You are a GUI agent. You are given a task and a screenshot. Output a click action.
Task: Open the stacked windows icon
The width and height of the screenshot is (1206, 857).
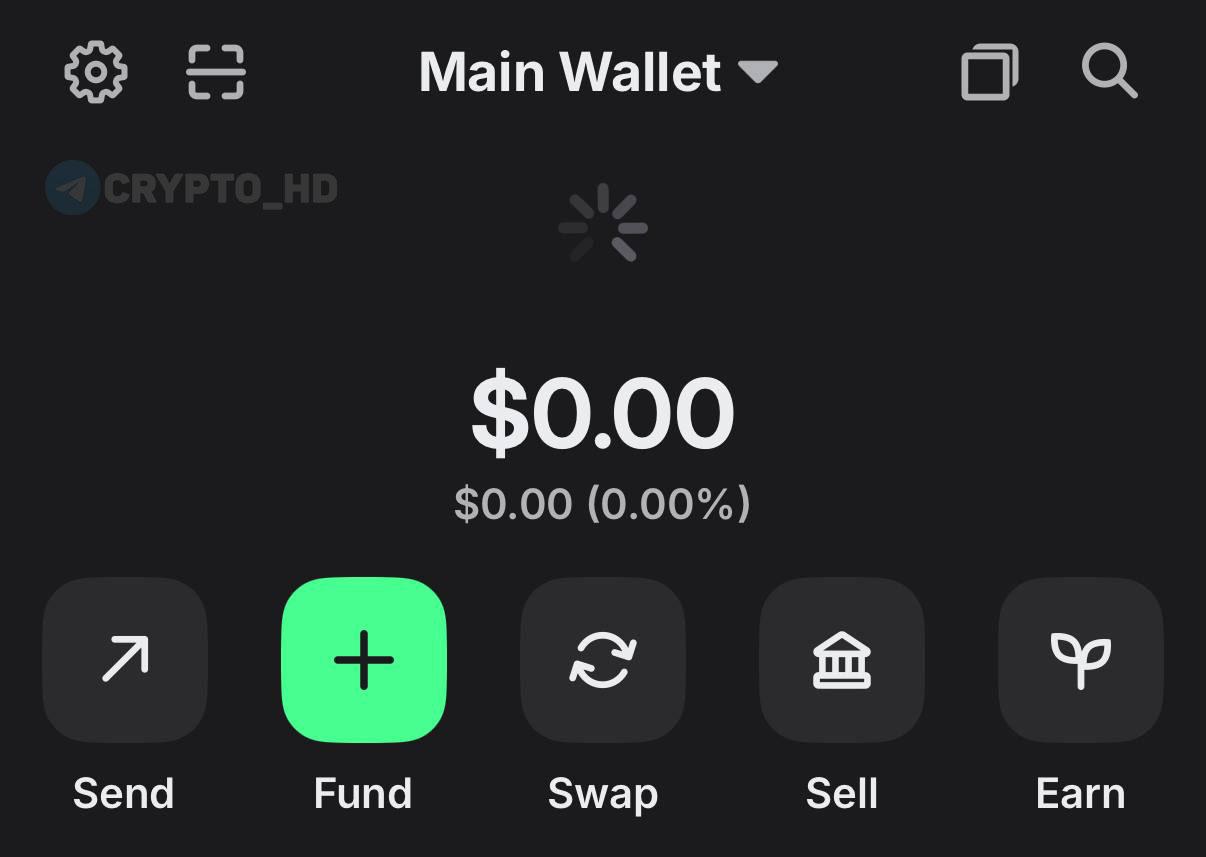pos(989,72)
